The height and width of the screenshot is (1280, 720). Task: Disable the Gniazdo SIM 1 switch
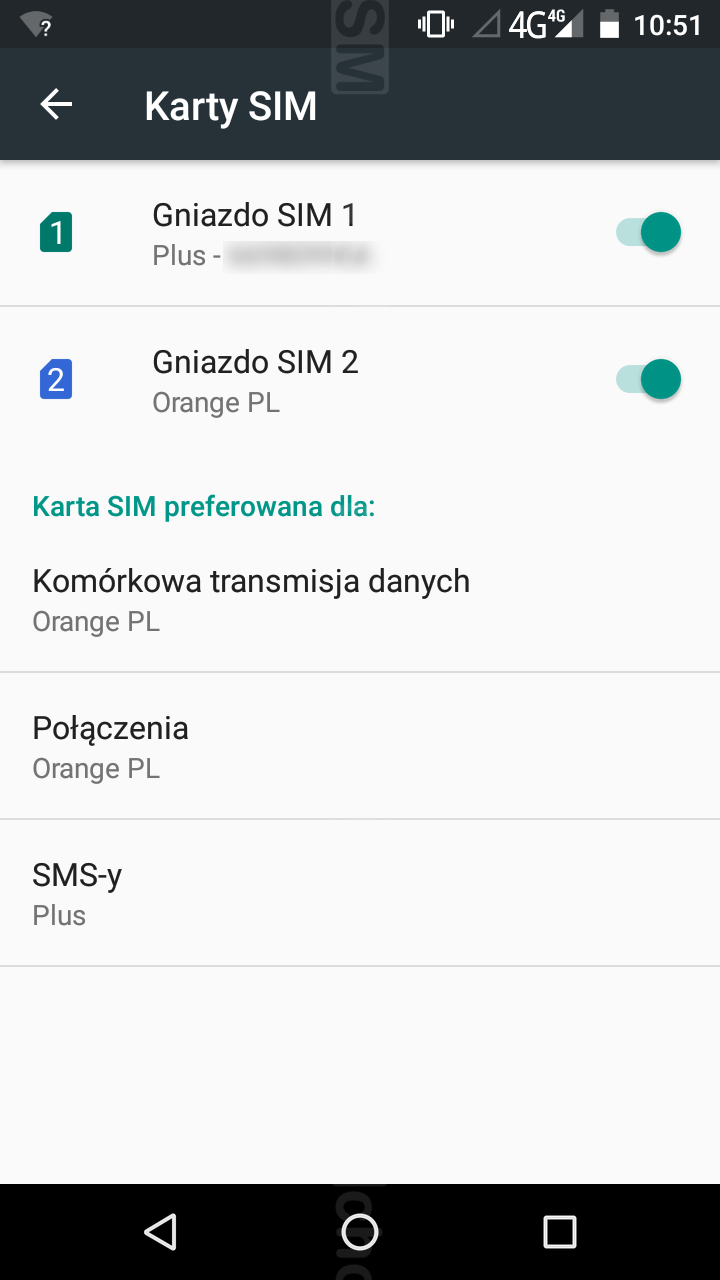click(648, 233)
